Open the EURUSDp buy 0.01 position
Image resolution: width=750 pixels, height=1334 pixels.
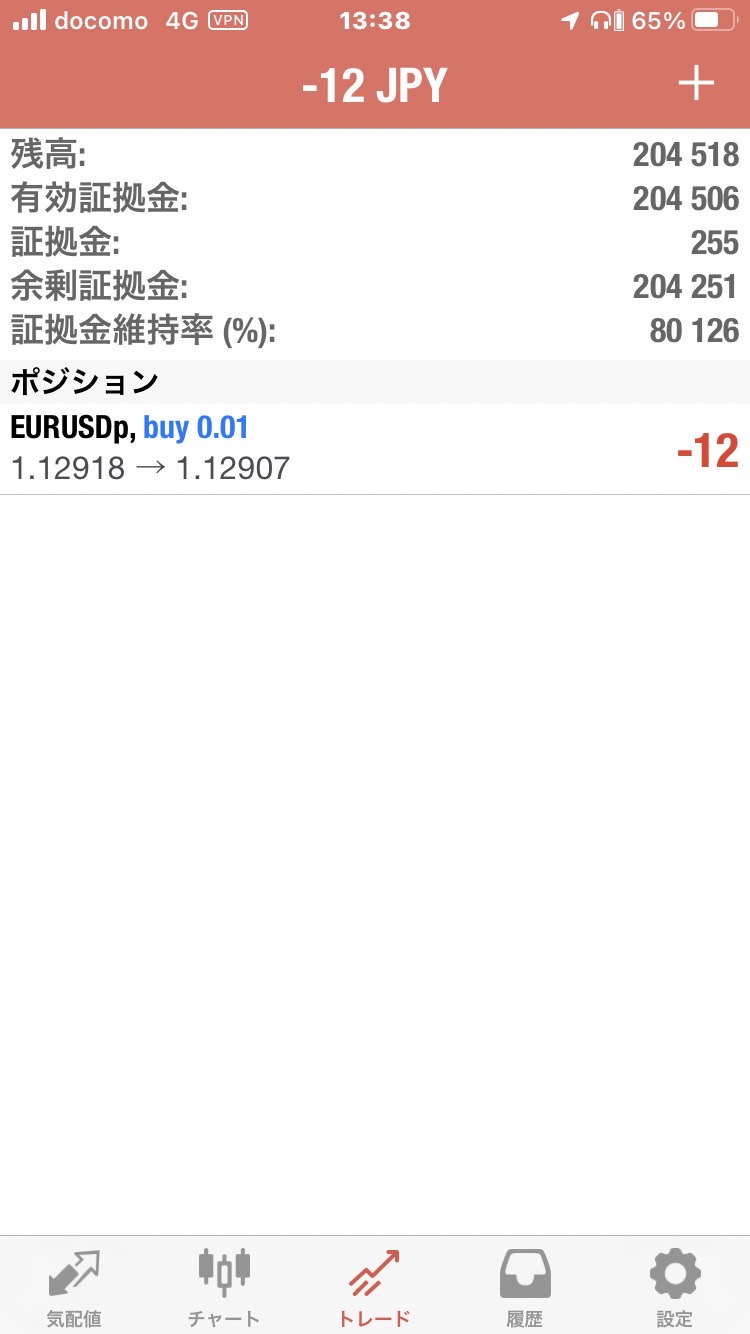pos(375,449)
